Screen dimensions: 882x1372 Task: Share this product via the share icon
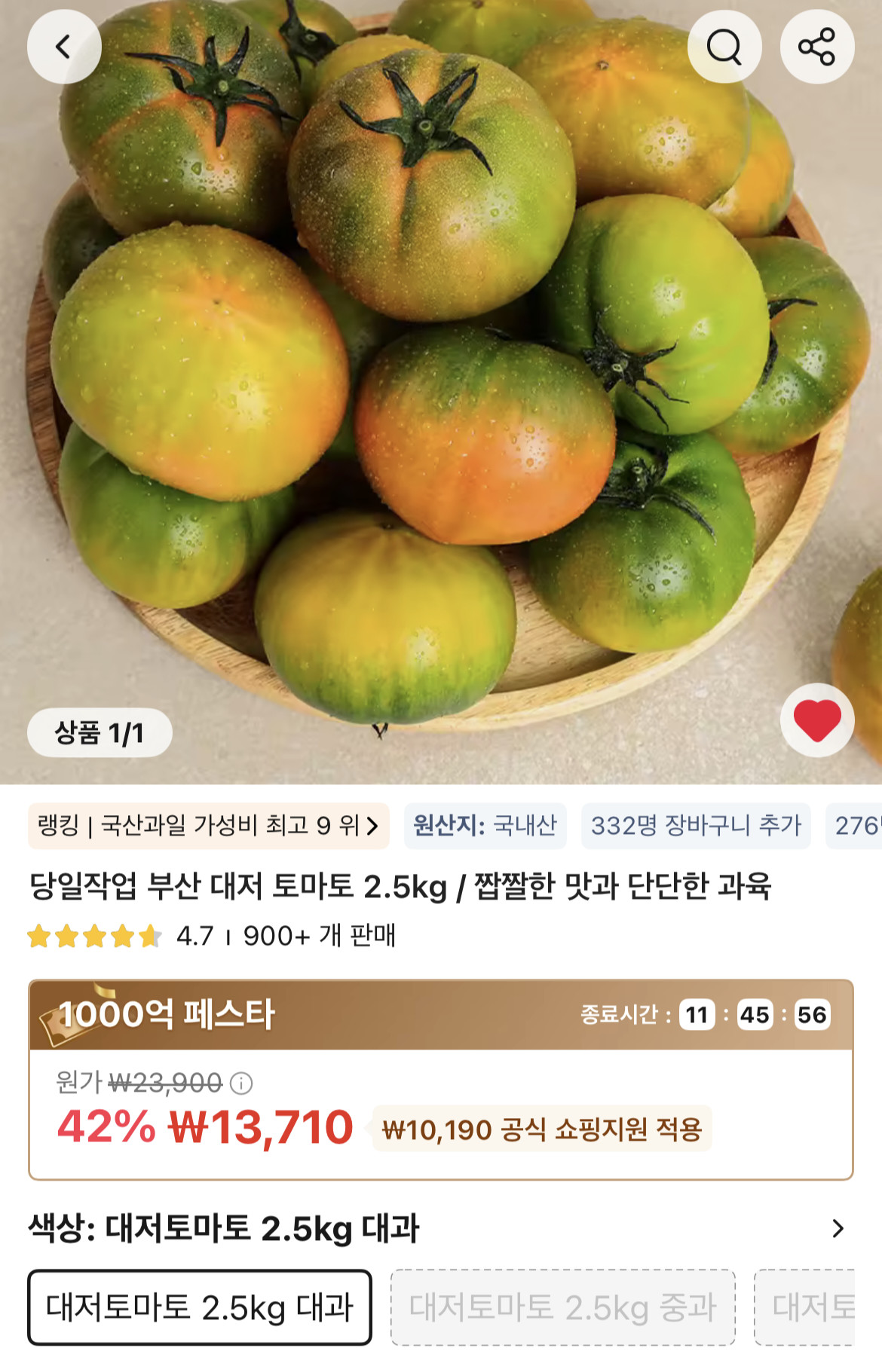click(x=819, y=46)
